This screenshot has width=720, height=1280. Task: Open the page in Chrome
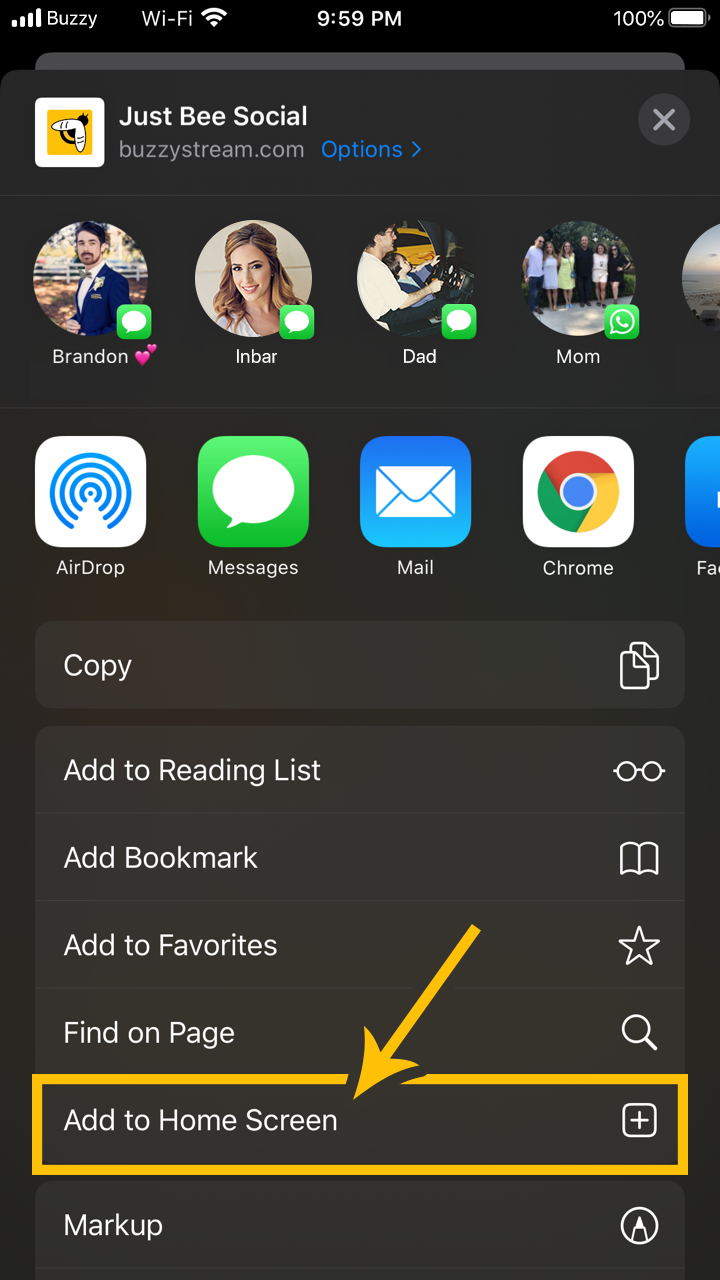coord(578,492)
